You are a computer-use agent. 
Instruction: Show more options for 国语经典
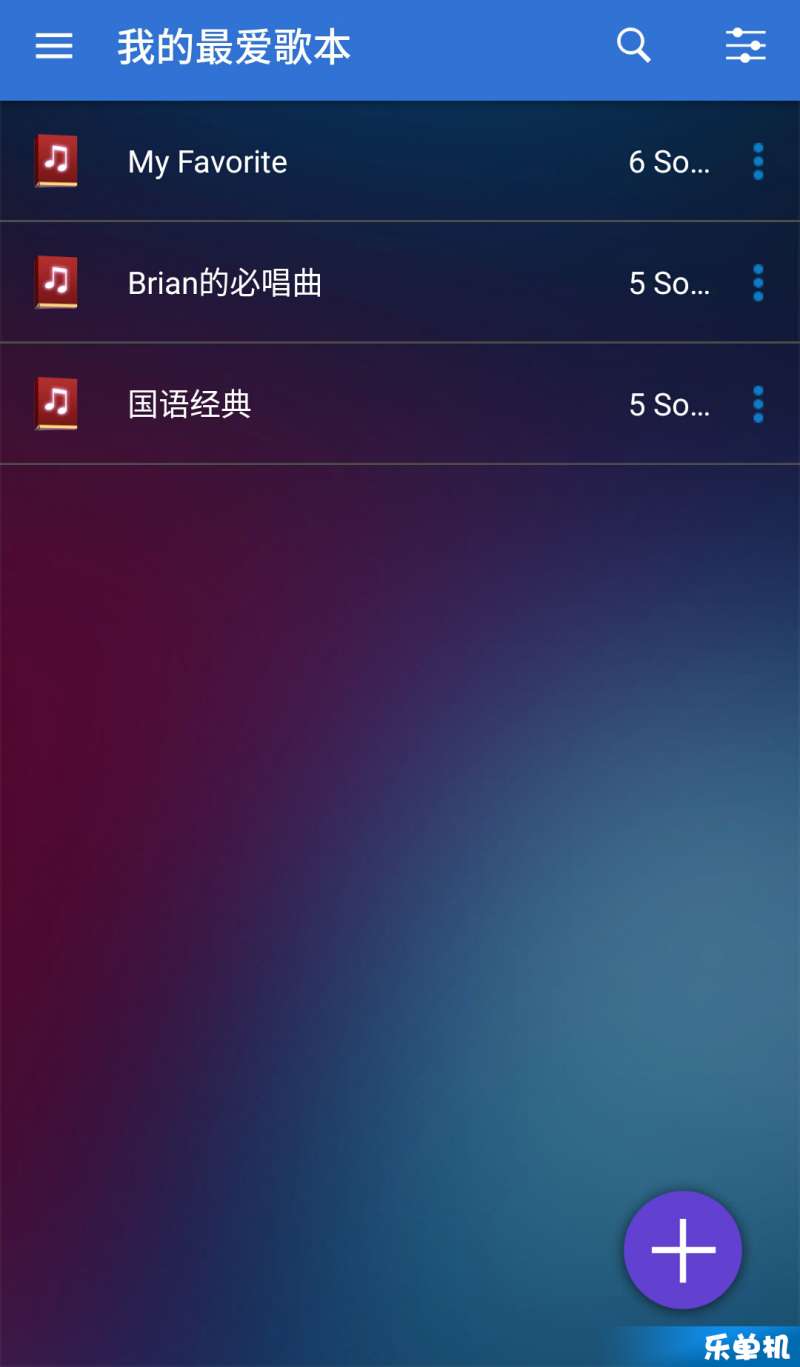click(758, 404)
